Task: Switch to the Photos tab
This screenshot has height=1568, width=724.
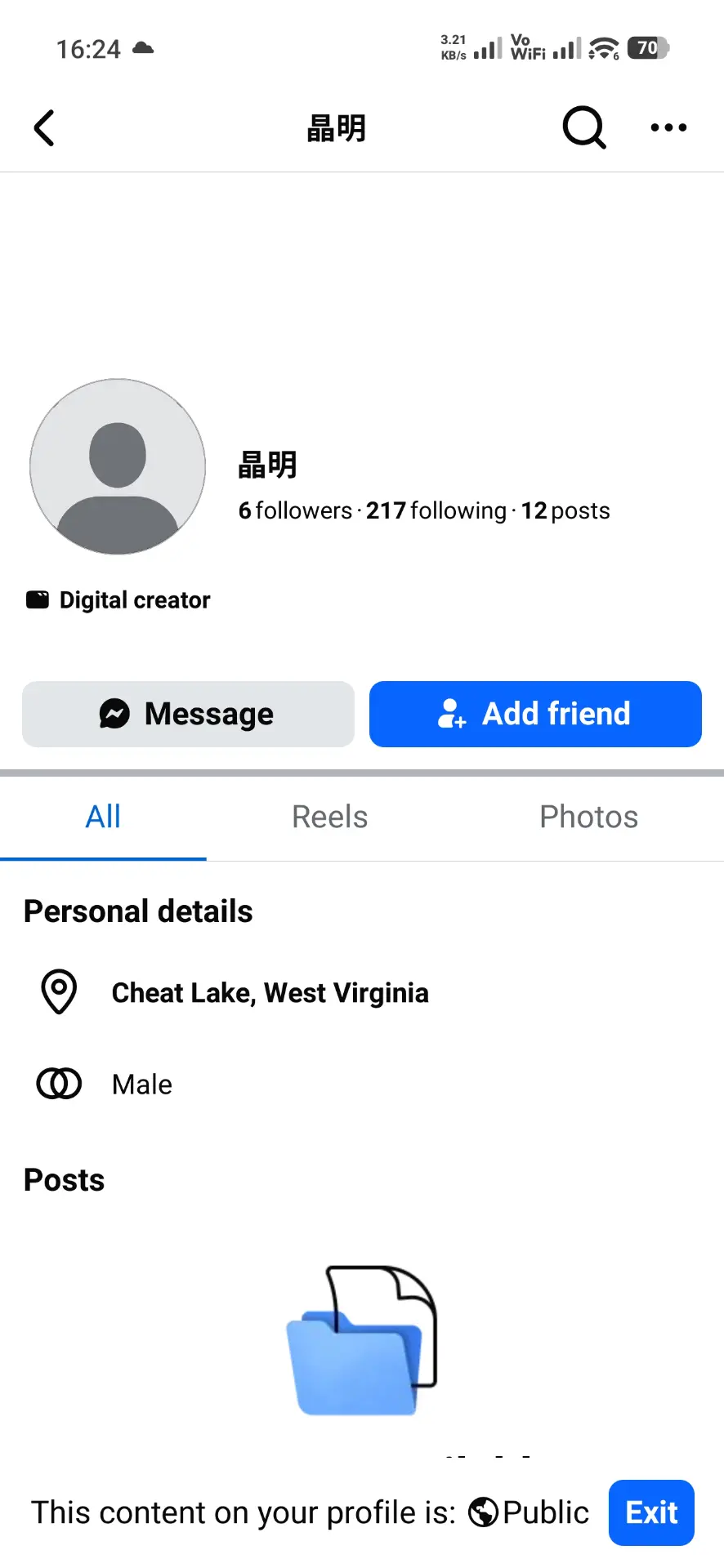Action: pos(588,817)
